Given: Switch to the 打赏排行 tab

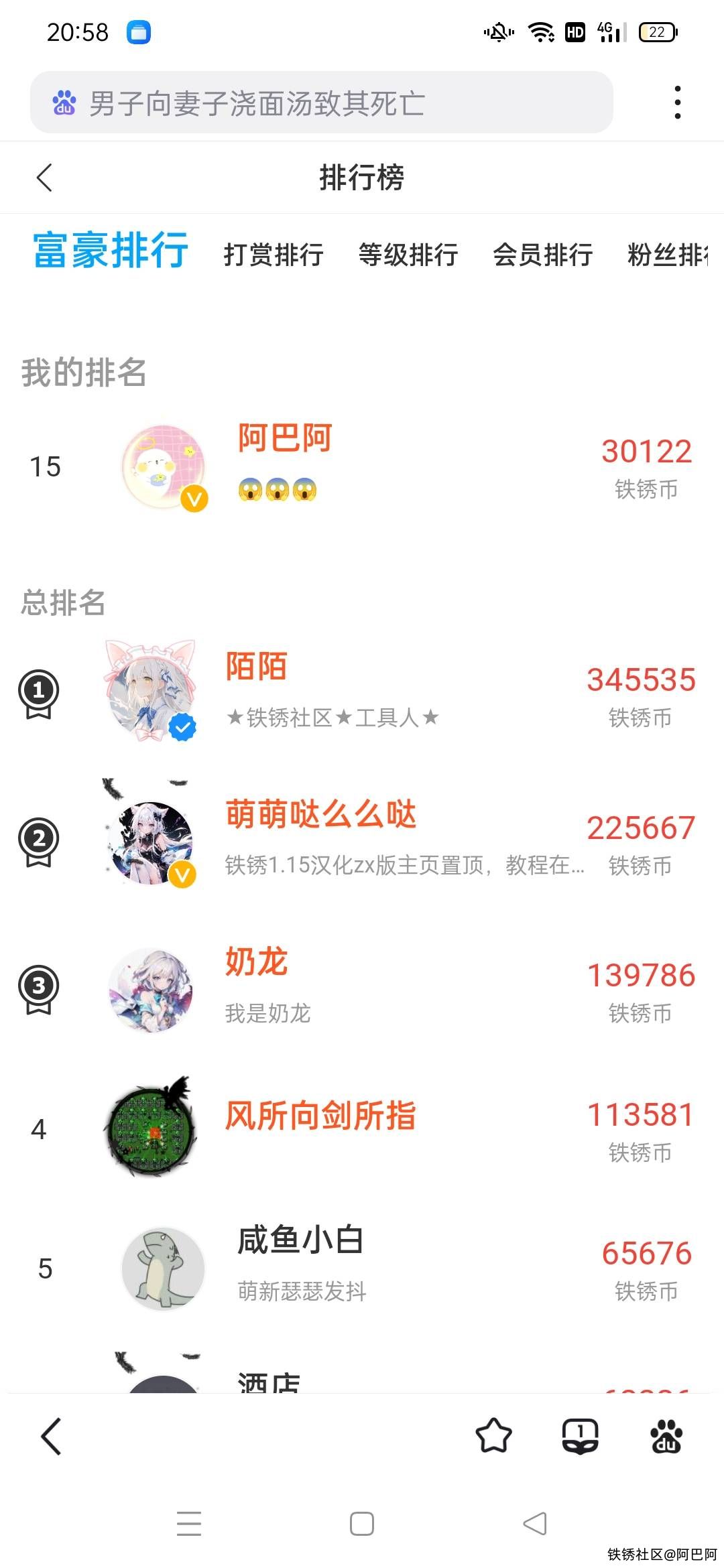Looking at the screenshot, I should coord(274,255).
